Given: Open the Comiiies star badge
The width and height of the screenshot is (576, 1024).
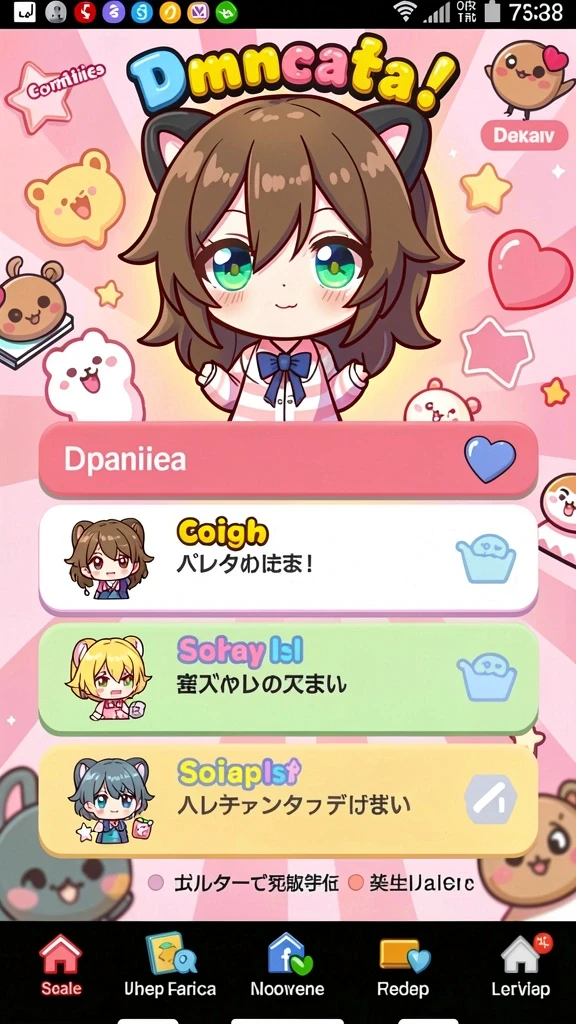Looking at the screenshot, I should coord(55,91).
